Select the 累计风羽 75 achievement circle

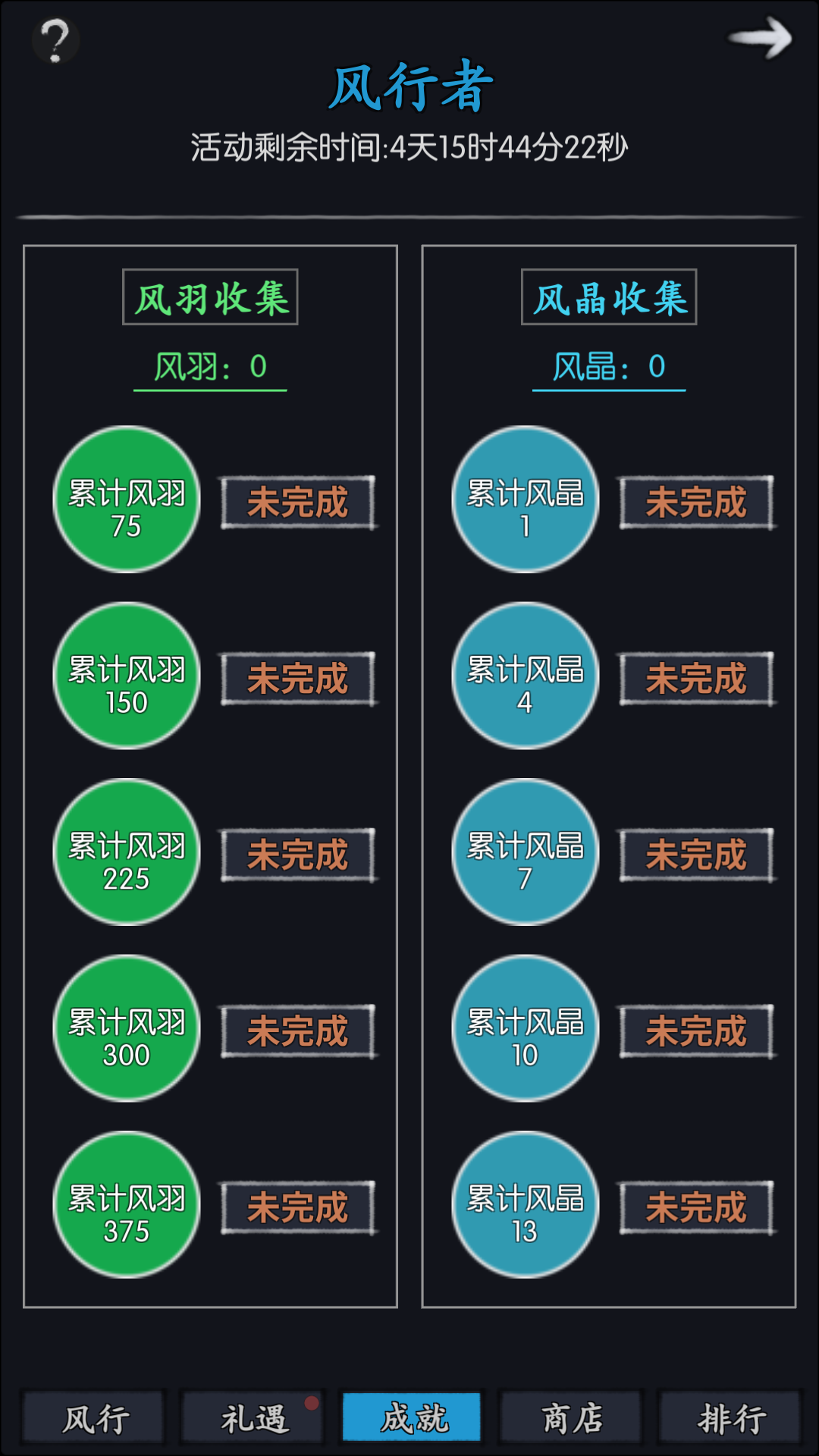tap(125, 500)
